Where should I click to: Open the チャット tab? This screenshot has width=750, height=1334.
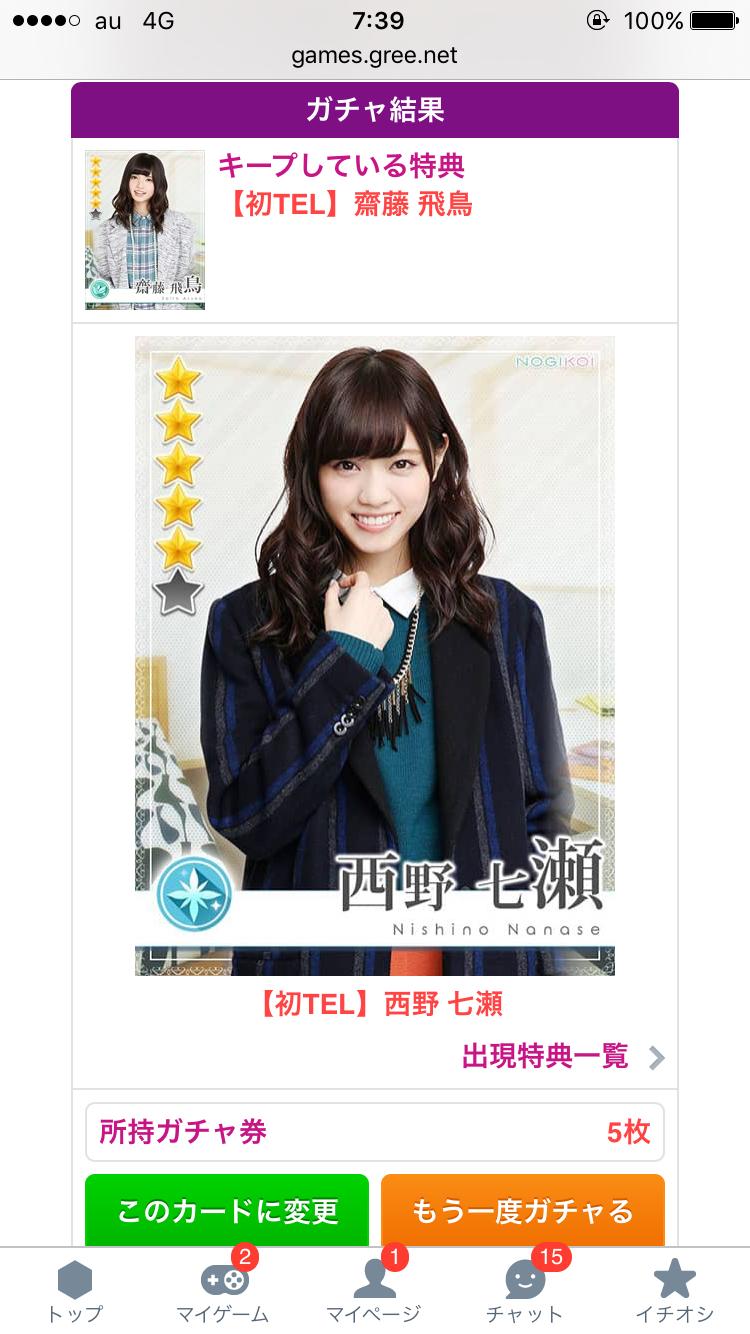point(524,1292)
